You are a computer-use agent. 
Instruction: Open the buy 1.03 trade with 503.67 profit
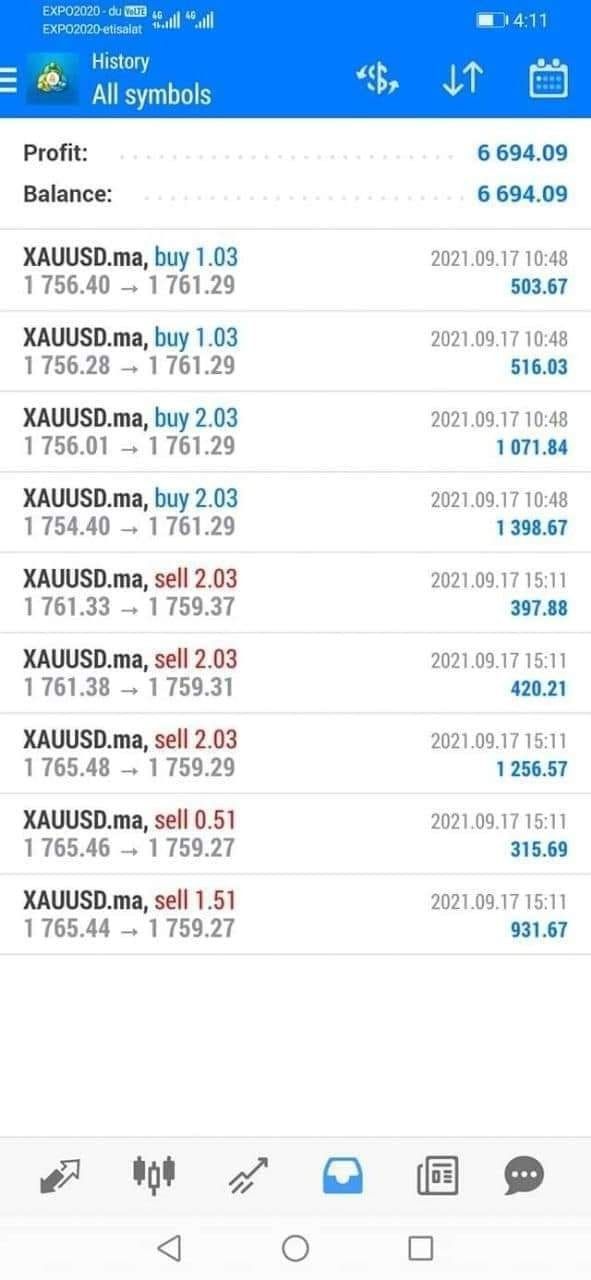point(295,271)
